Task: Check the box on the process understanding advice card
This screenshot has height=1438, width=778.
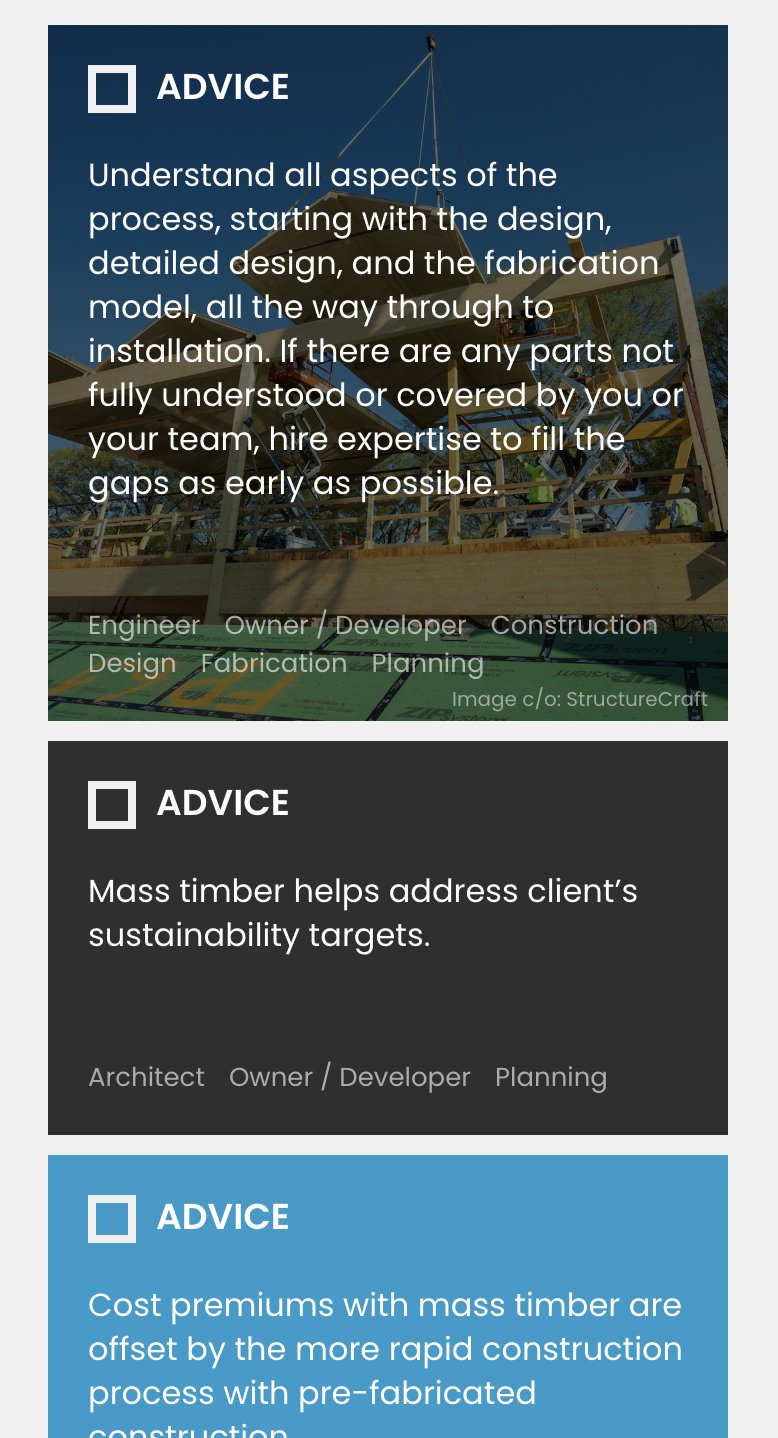Action: (112, 89)
